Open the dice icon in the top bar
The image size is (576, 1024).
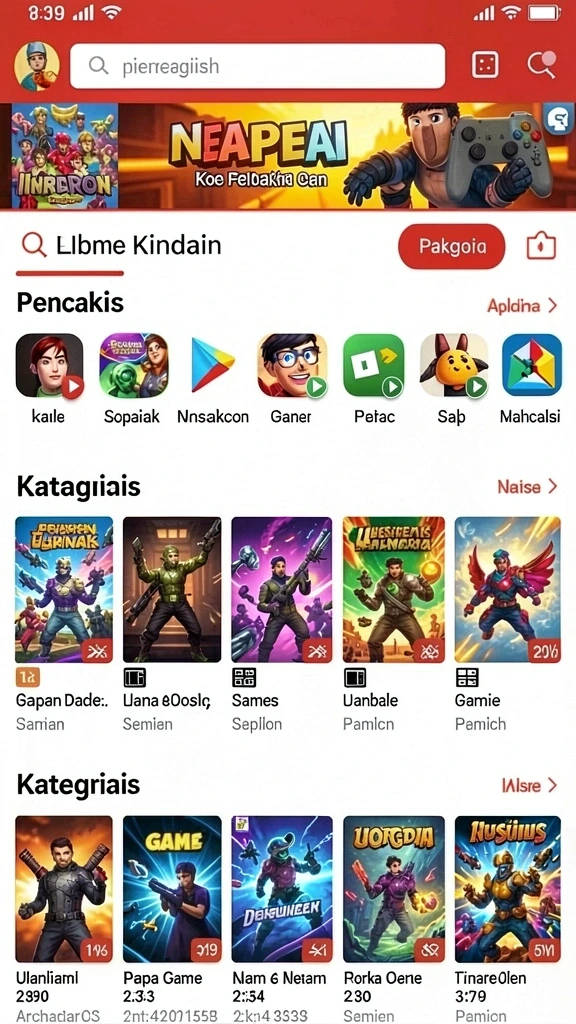coord(485,66)
